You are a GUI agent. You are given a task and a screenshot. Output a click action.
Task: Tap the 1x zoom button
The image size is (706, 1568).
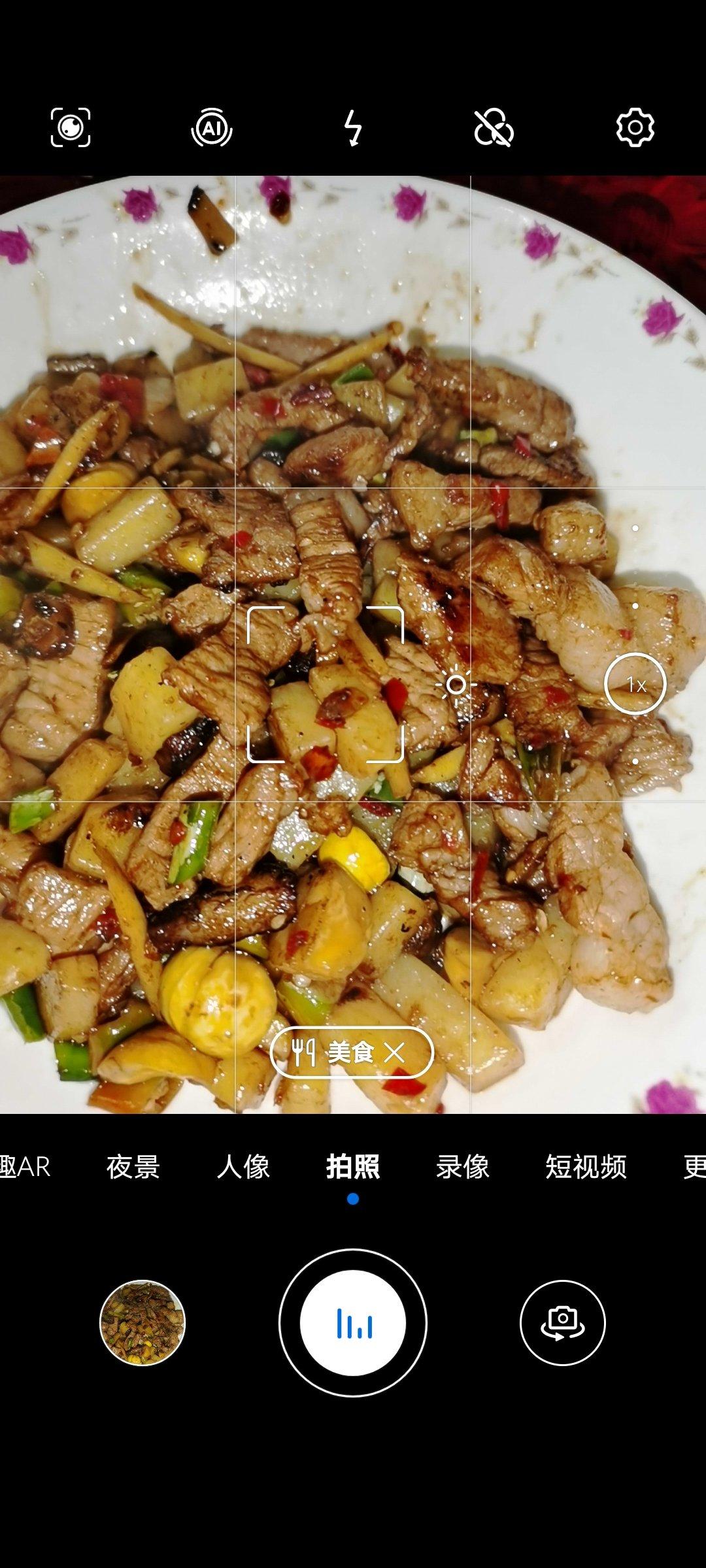click(x=635, y=684)
